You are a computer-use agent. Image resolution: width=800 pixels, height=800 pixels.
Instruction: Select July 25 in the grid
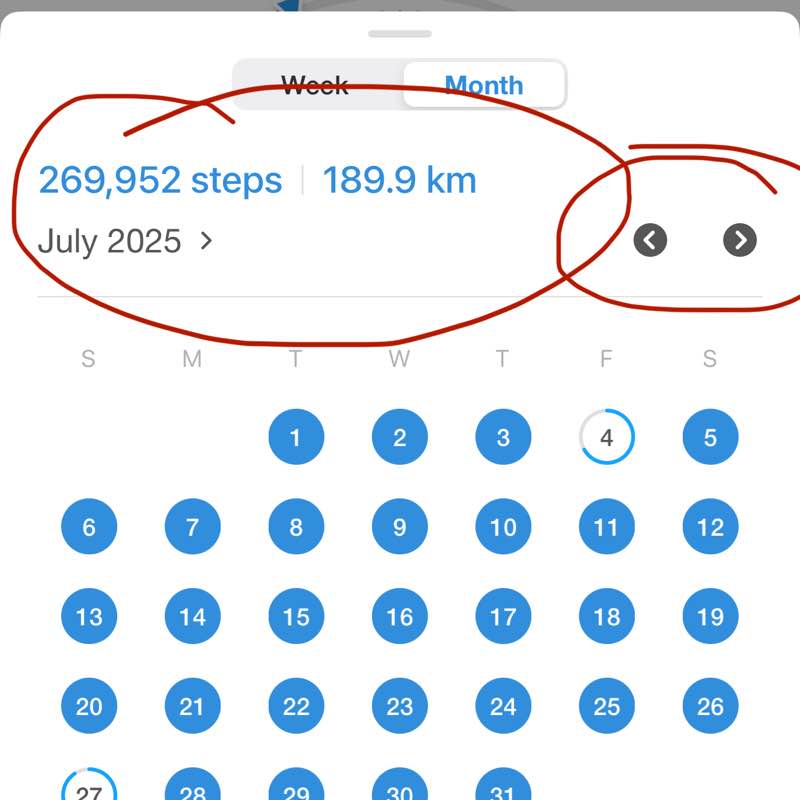(x=606, y=706)
